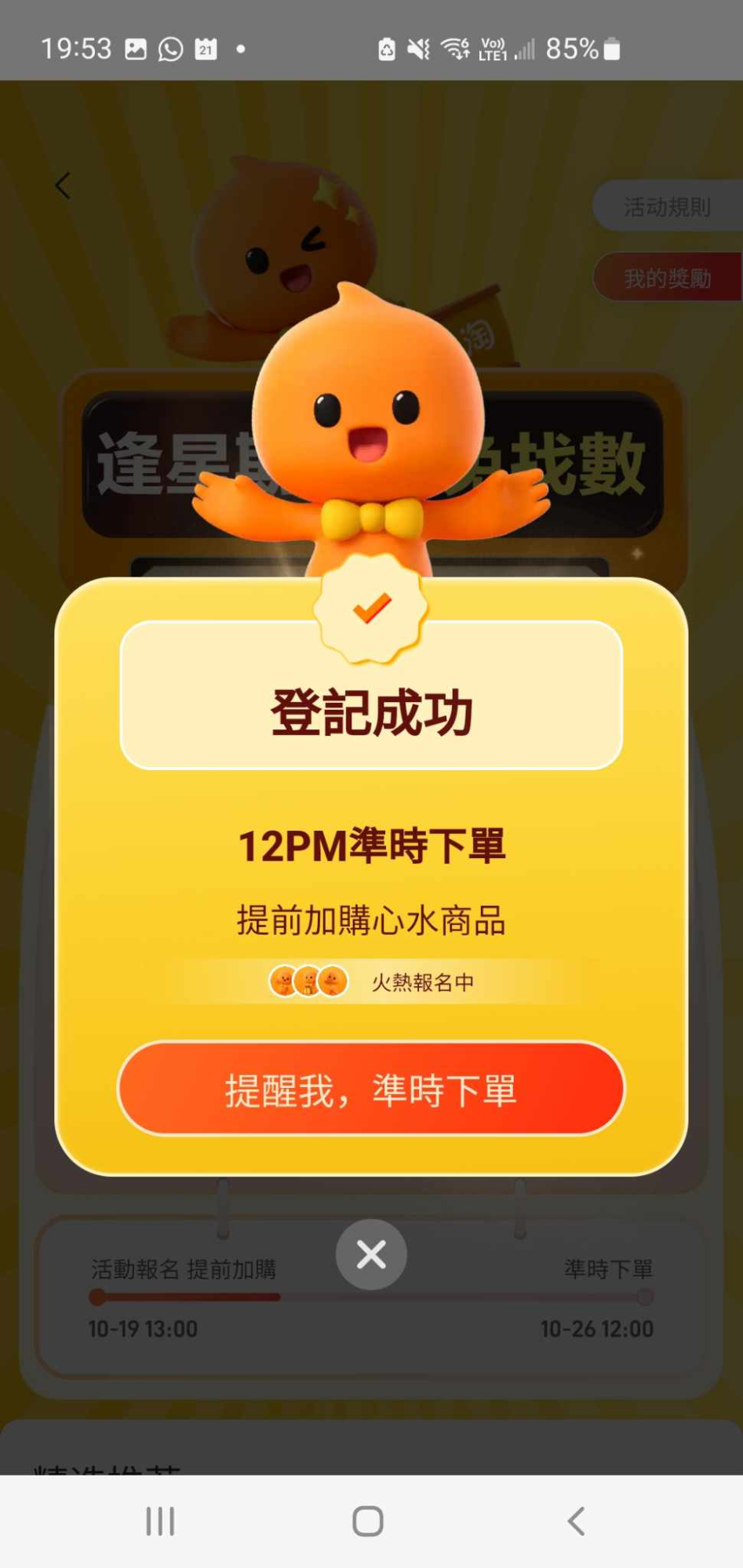View 我的獎勵 my rewards

(667, 278)
